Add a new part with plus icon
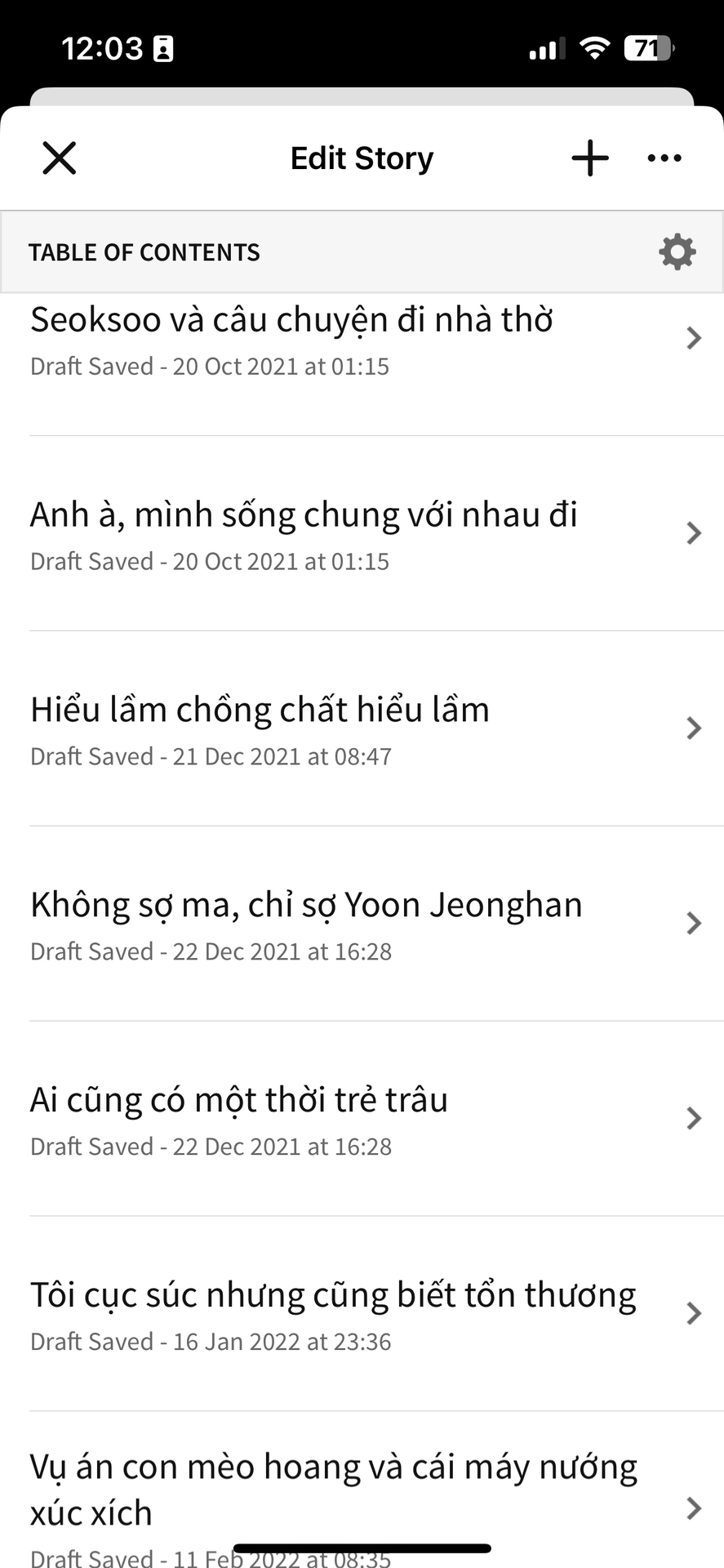The width and height of the screenshot is (724, 1568). pyautogui.click(x=590, y=158)
